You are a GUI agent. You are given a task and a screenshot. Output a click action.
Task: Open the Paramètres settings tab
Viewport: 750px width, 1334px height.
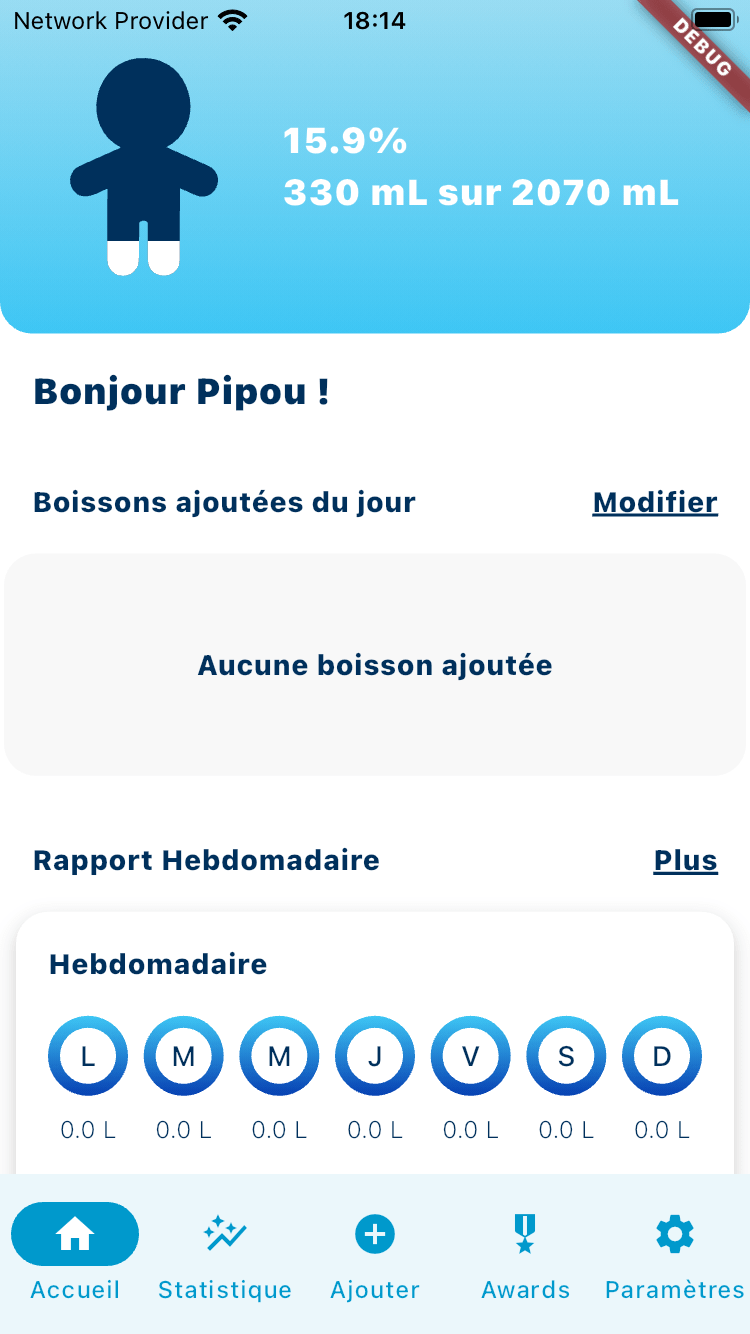click(674, 1251)
